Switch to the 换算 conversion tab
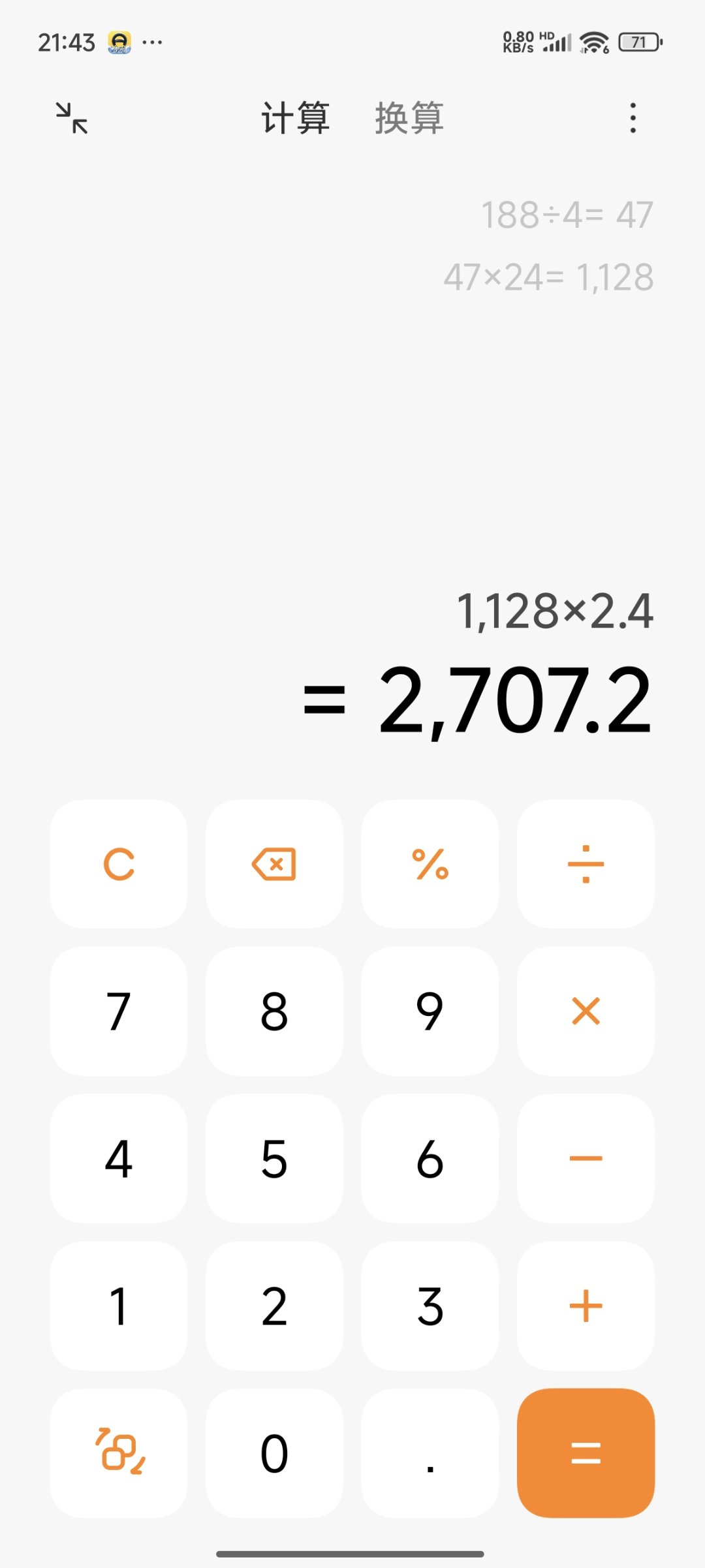The height and width of the screenshot is (1568, 705). pos(409,118)
